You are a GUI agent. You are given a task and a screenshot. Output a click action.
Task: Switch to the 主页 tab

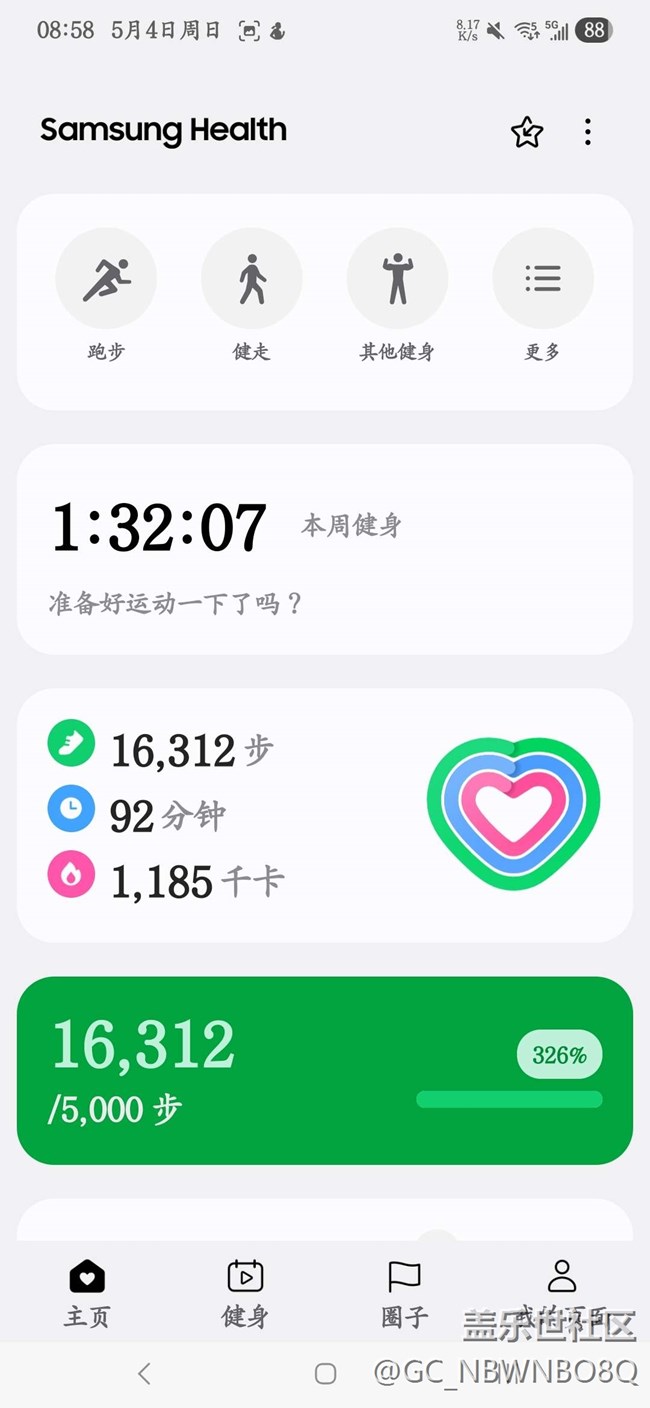click(x=87, y=1294)
